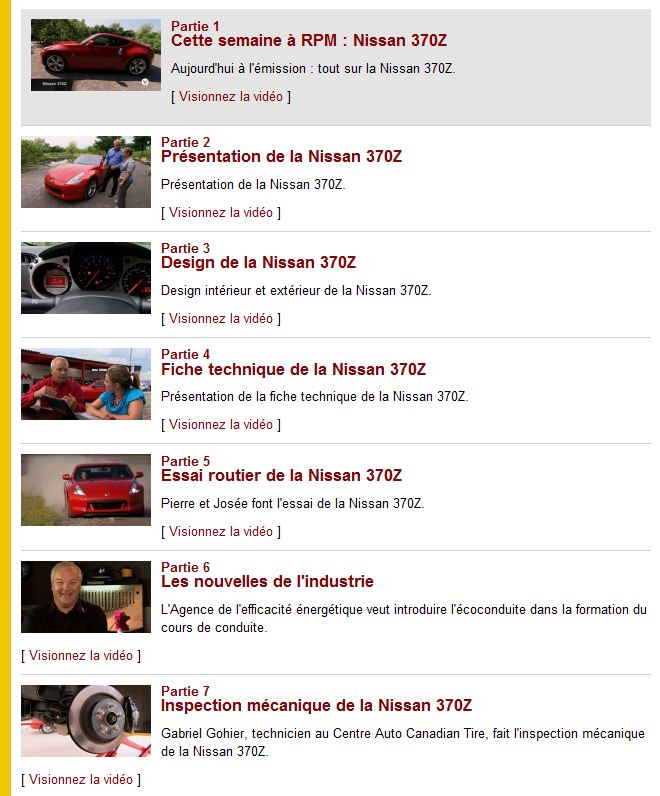
Task: Open the title "Cette semaine à RPM : Nissan 370Z"
Action: (309, 41)
